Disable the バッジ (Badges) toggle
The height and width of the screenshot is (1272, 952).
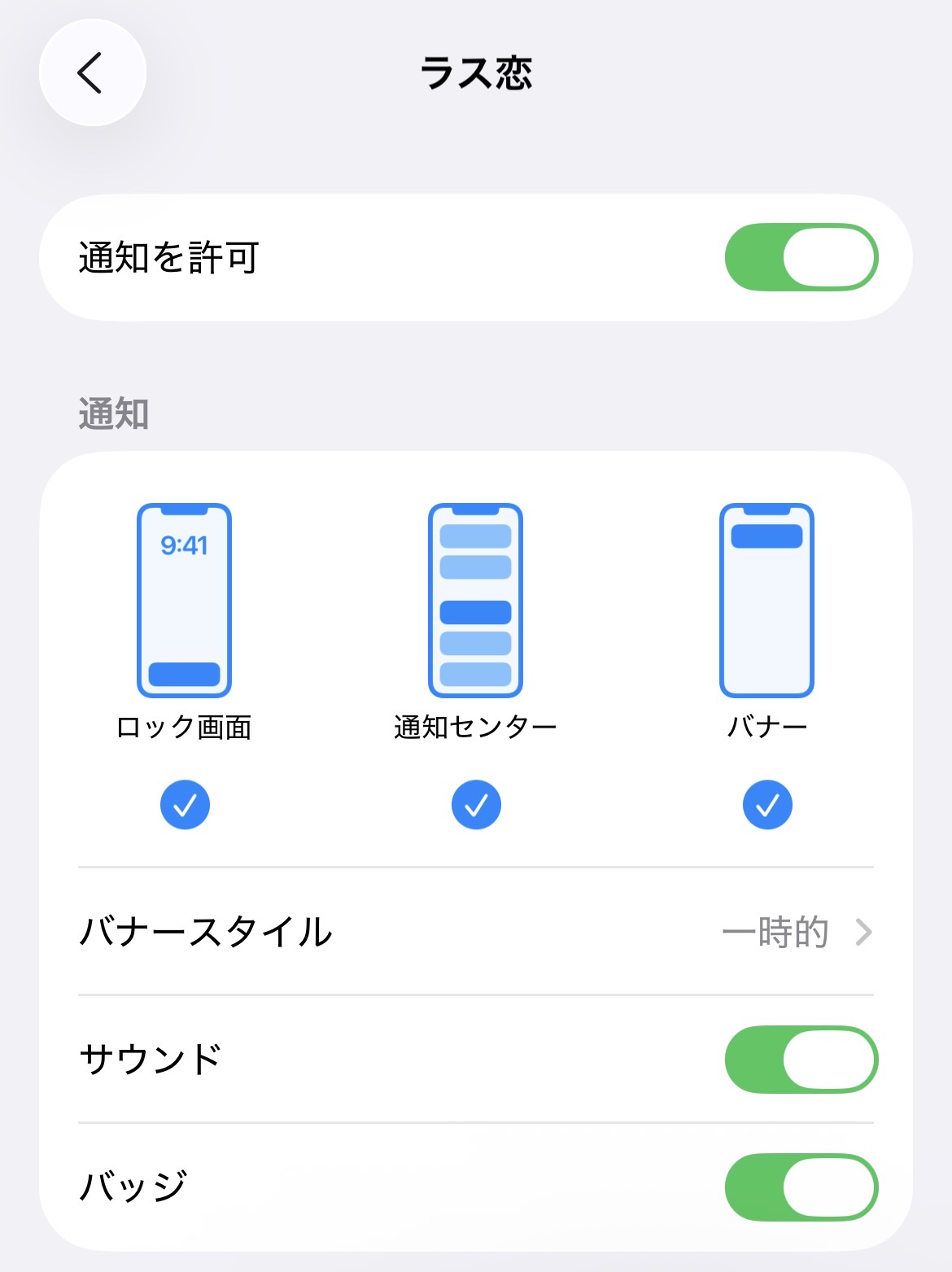[802, 1187]
